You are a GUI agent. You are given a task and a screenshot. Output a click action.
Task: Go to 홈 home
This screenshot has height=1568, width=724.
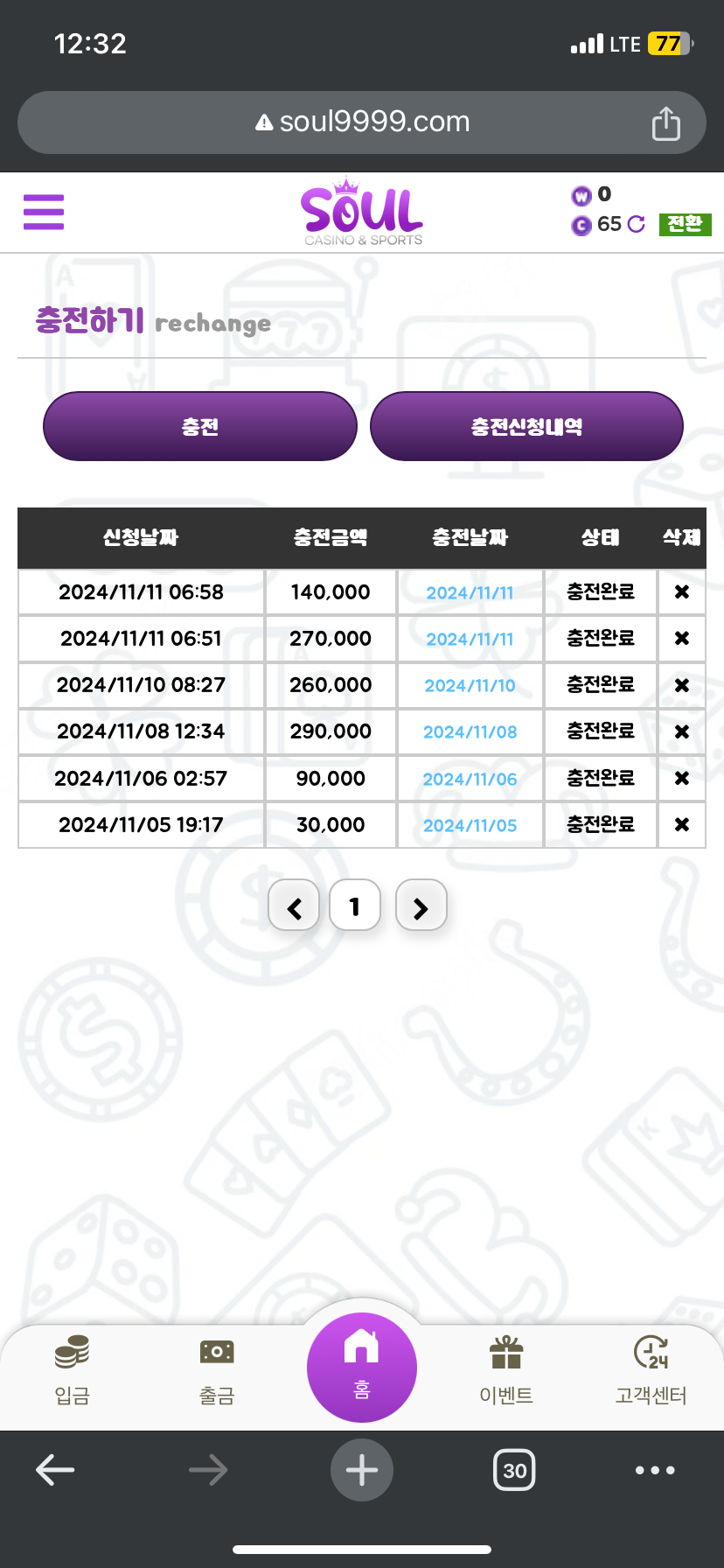(362, 1367)
